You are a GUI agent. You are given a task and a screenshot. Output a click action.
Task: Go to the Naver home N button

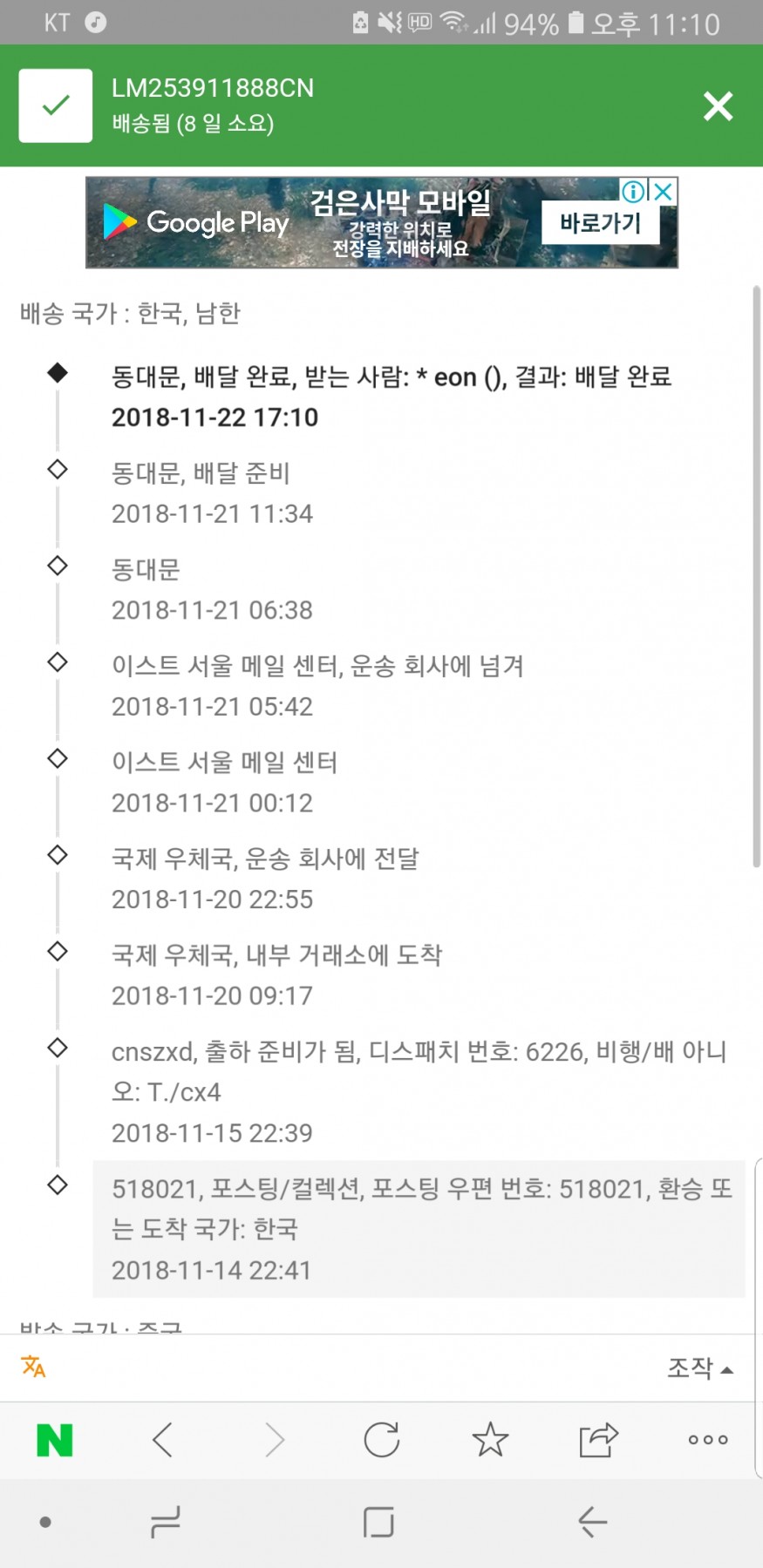coord(54,1440)
